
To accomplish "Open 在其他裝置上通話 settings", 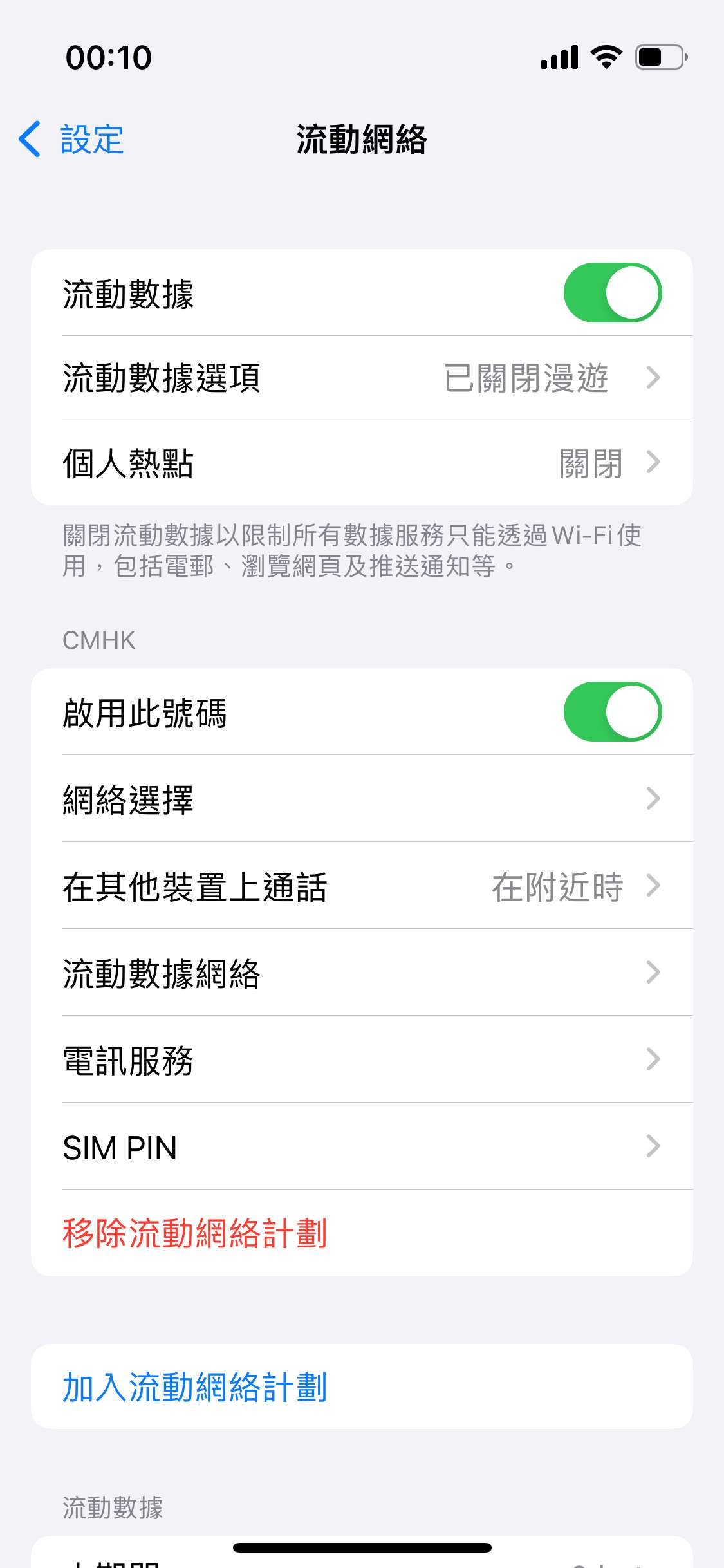I will [x=362, y=886].
